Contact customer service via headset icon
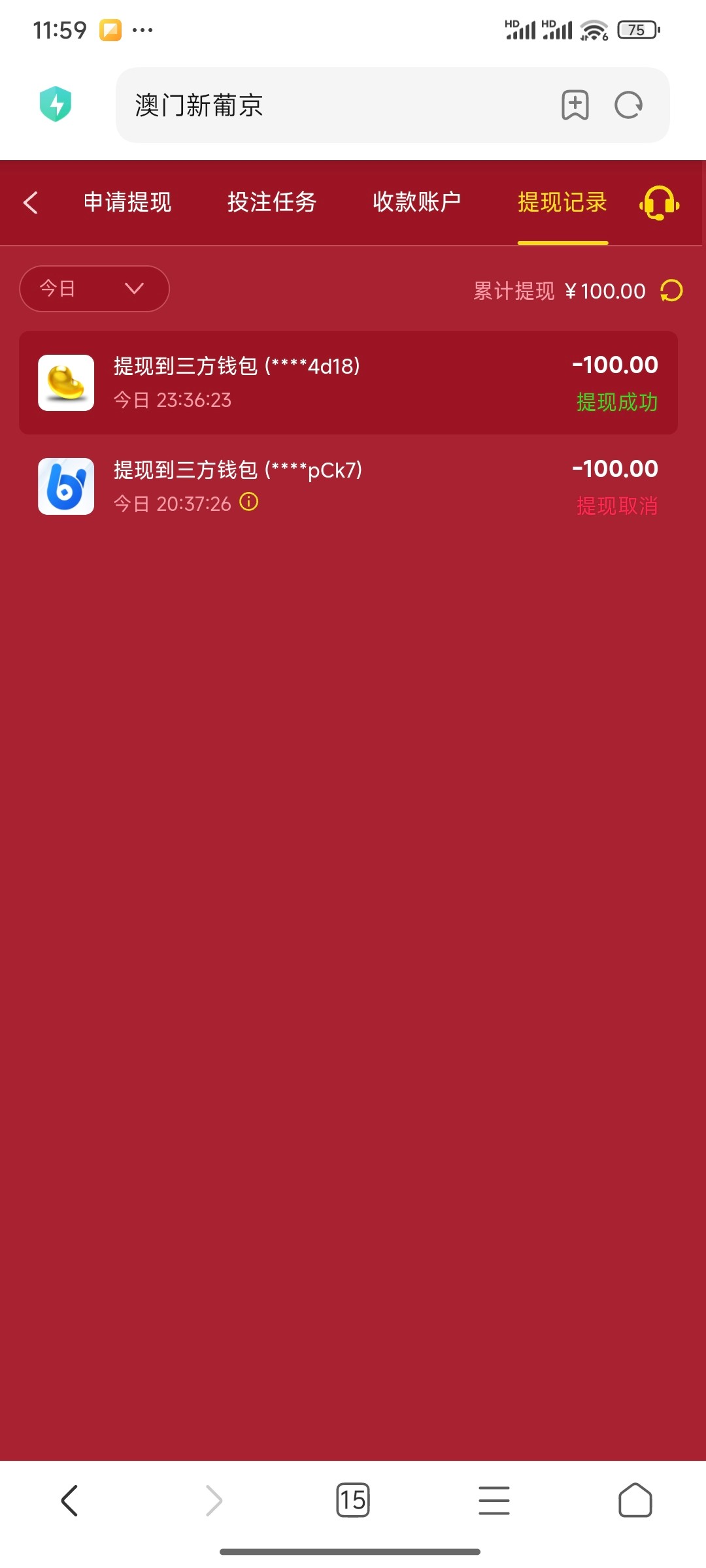Viewport: 706px width, 1568px height. [x=659, y=203]
